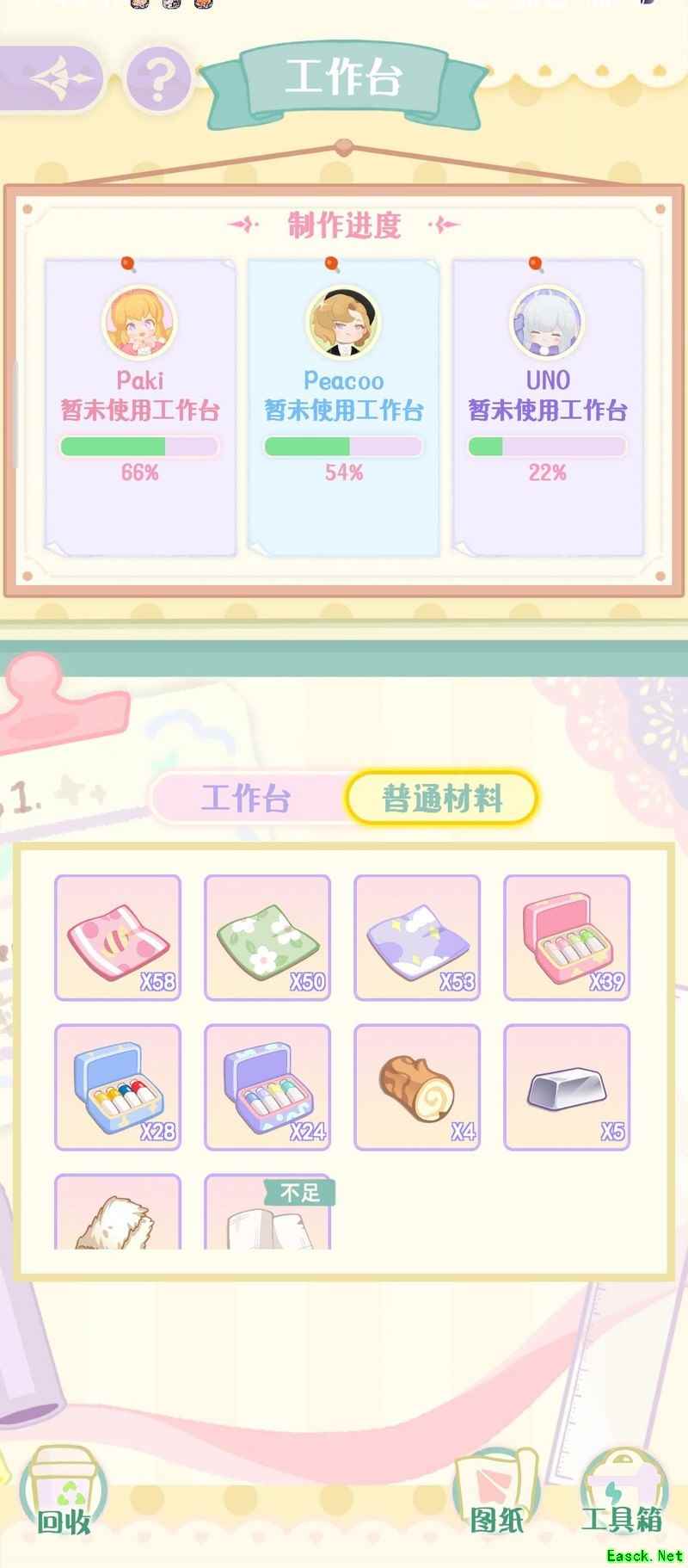
Task: Open the question mark help
Action: 158,79
